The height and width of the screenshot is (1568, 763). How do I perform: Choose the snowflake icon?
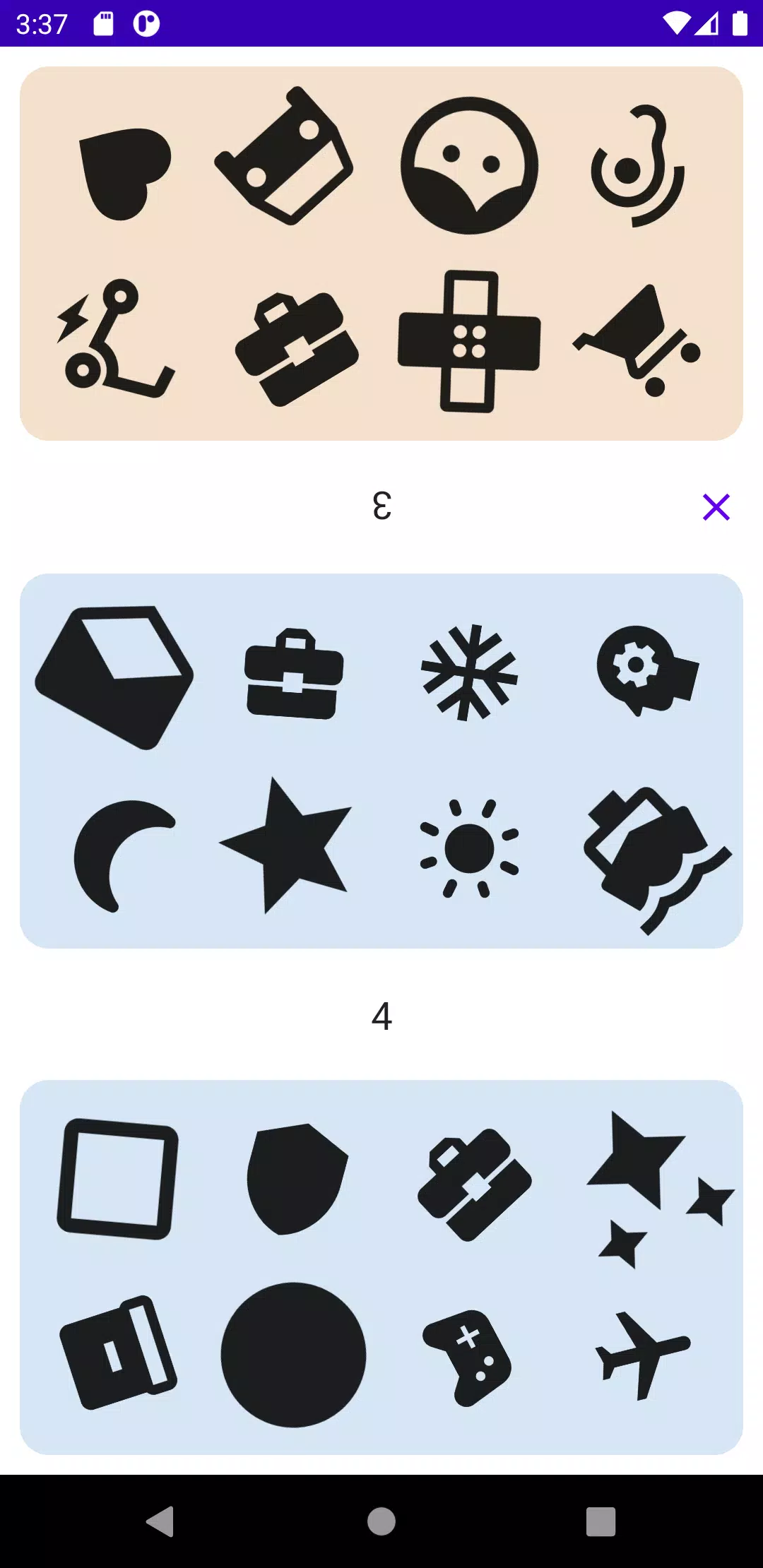click(469, 672)
